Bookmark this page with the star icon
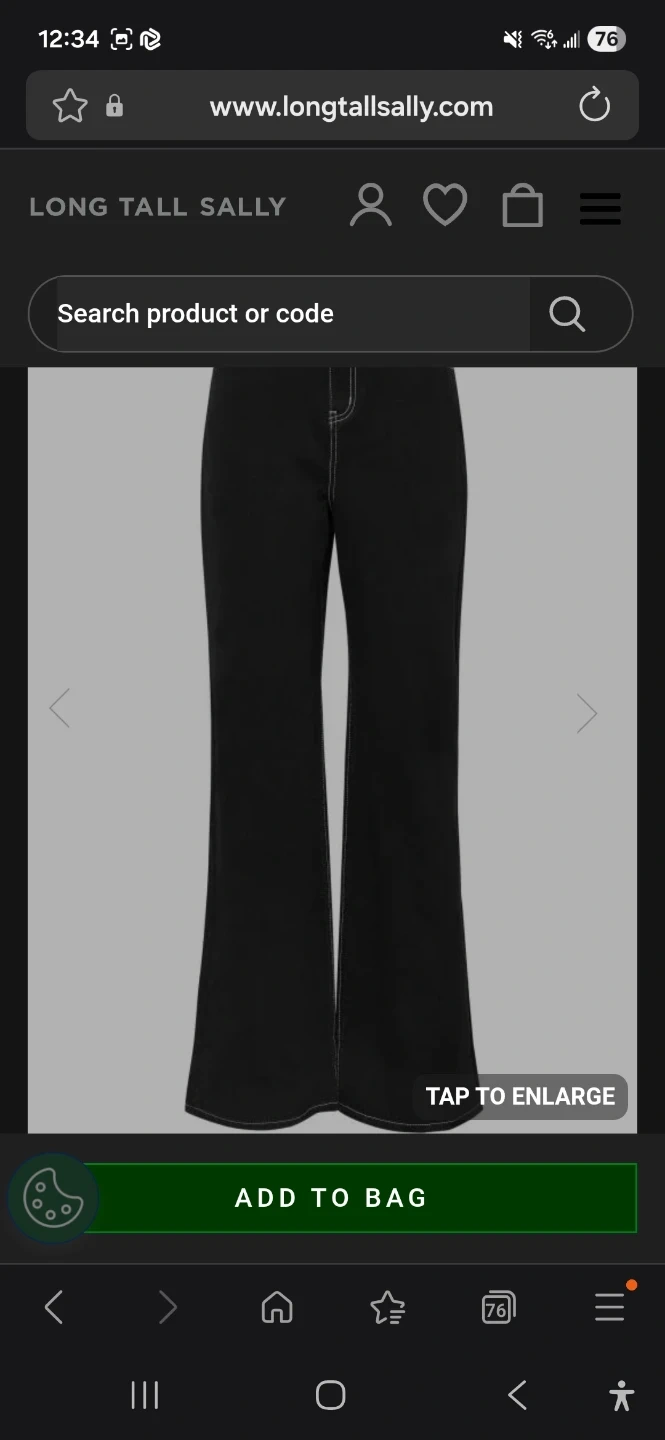Screen dimensions: 665x1440 69,105
